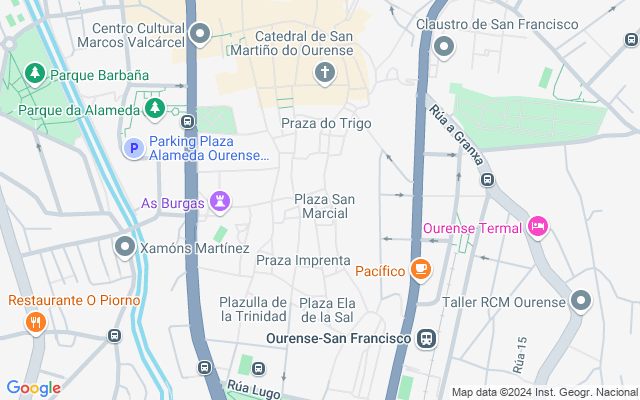Tap the bus stop beside Parque da Alameda

[x=188, y=121]
